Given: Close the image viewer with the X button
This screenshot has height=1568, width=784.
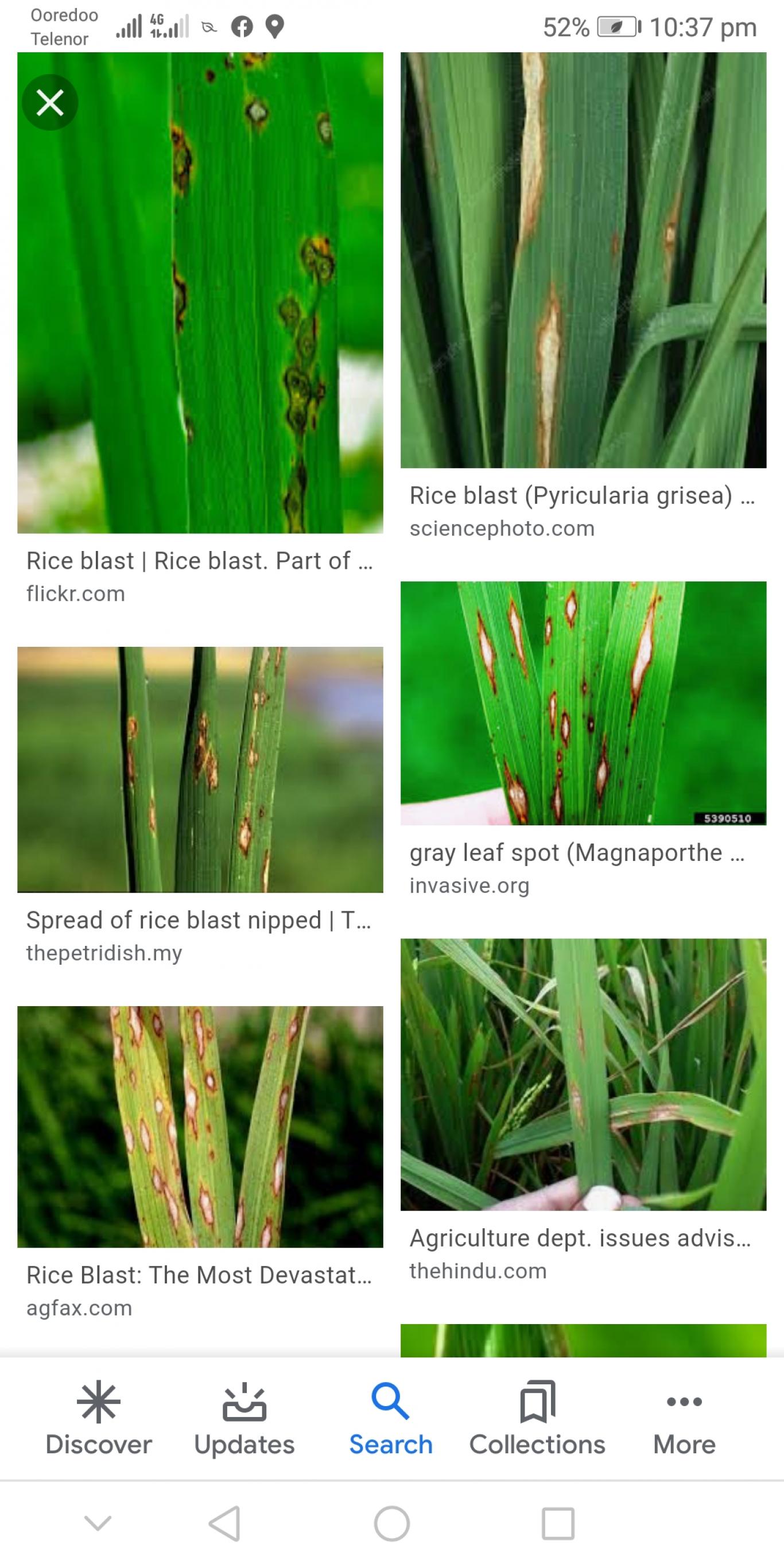Looking at the screenshot, I should [x=50, y=102].
